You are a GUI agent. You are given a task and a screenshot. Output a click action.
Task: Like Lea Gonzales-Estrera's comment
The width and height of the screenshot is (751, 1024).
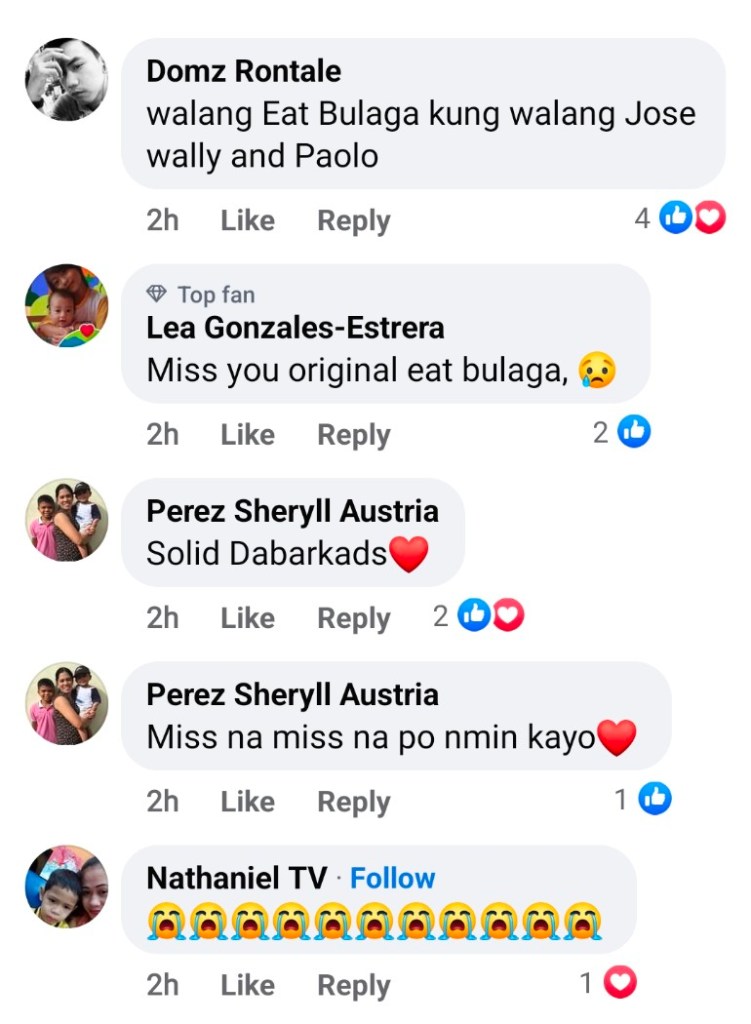coord(247,434)
